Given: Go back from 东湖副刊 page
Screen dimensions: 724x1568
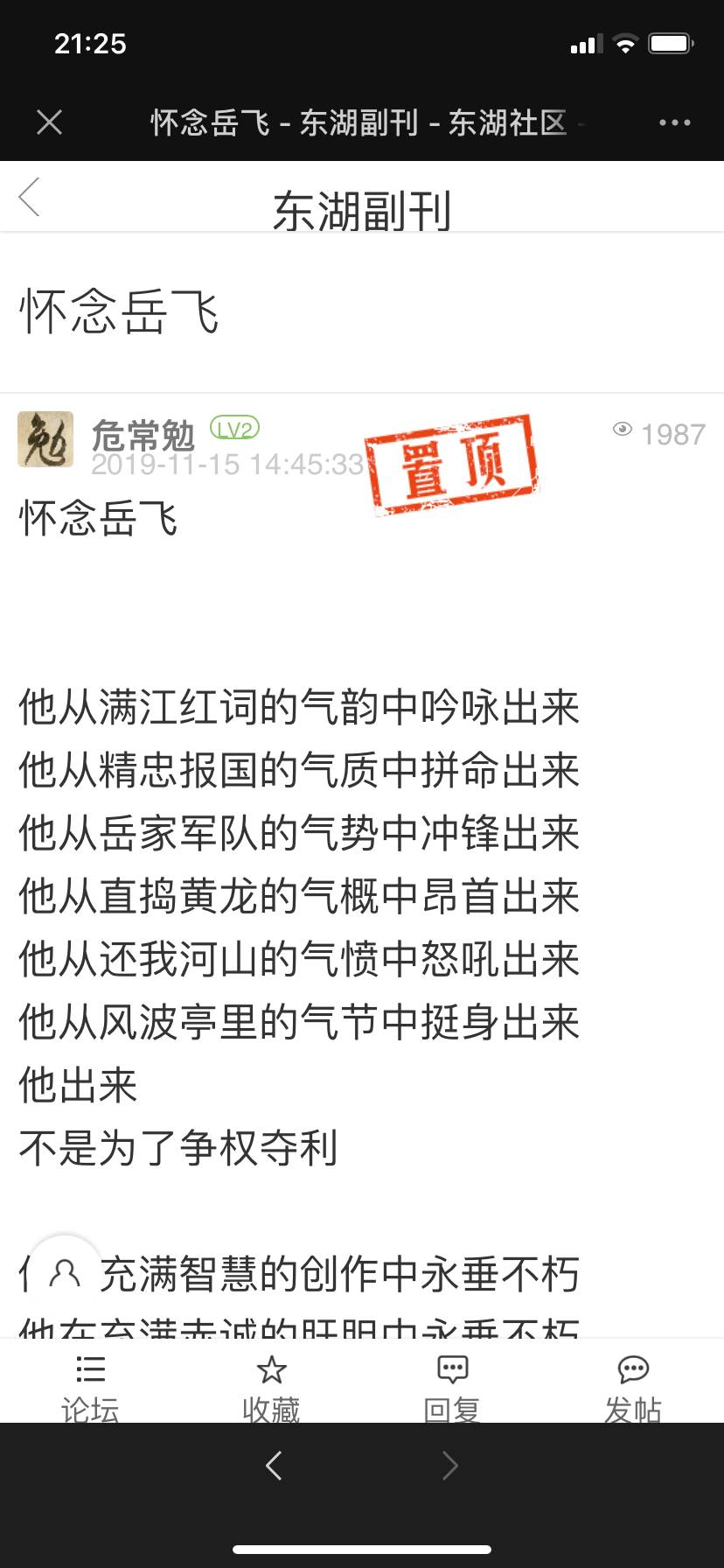Looking at the screenshot, I should click(30, 197).
